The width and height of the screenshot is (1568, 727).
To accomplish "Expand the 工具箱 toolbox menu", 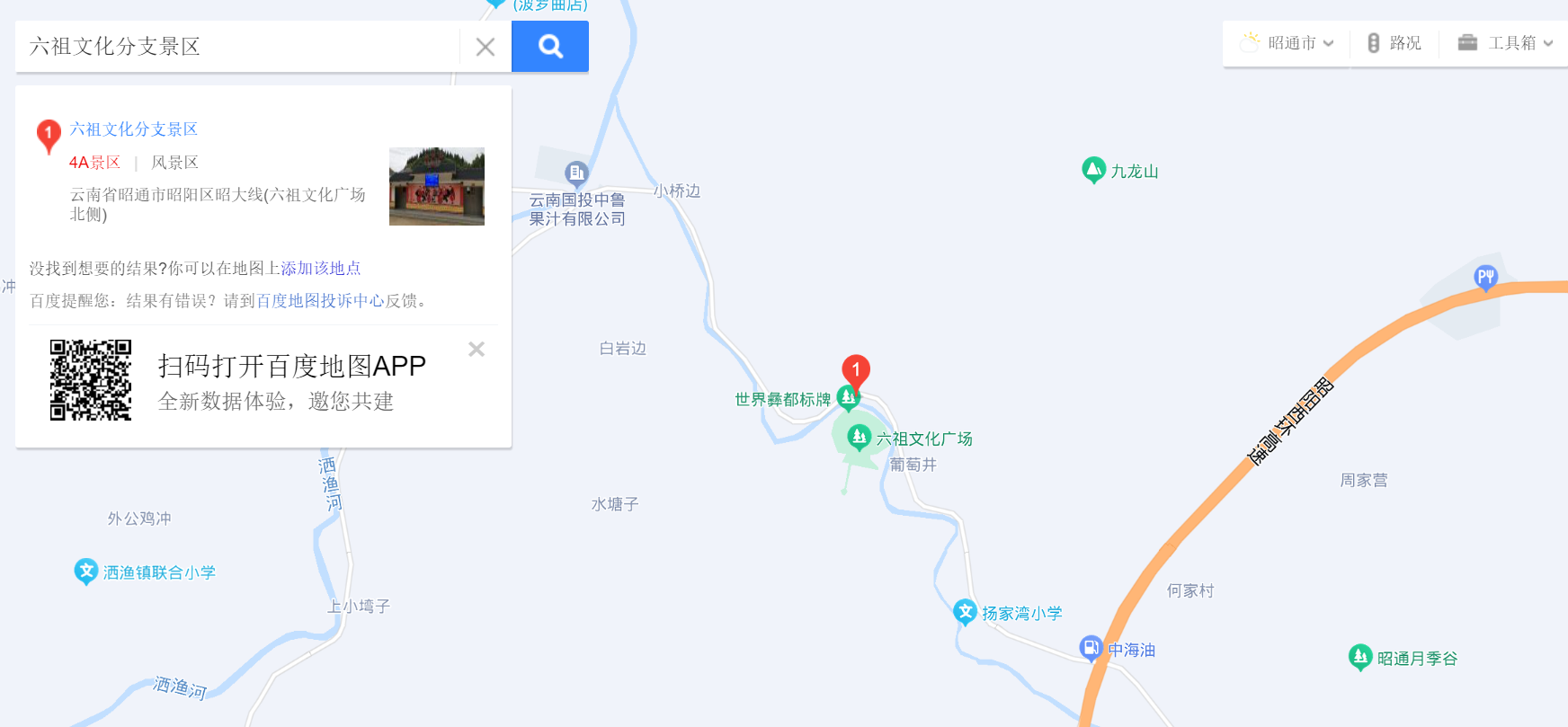I will tap(1505, 43).
